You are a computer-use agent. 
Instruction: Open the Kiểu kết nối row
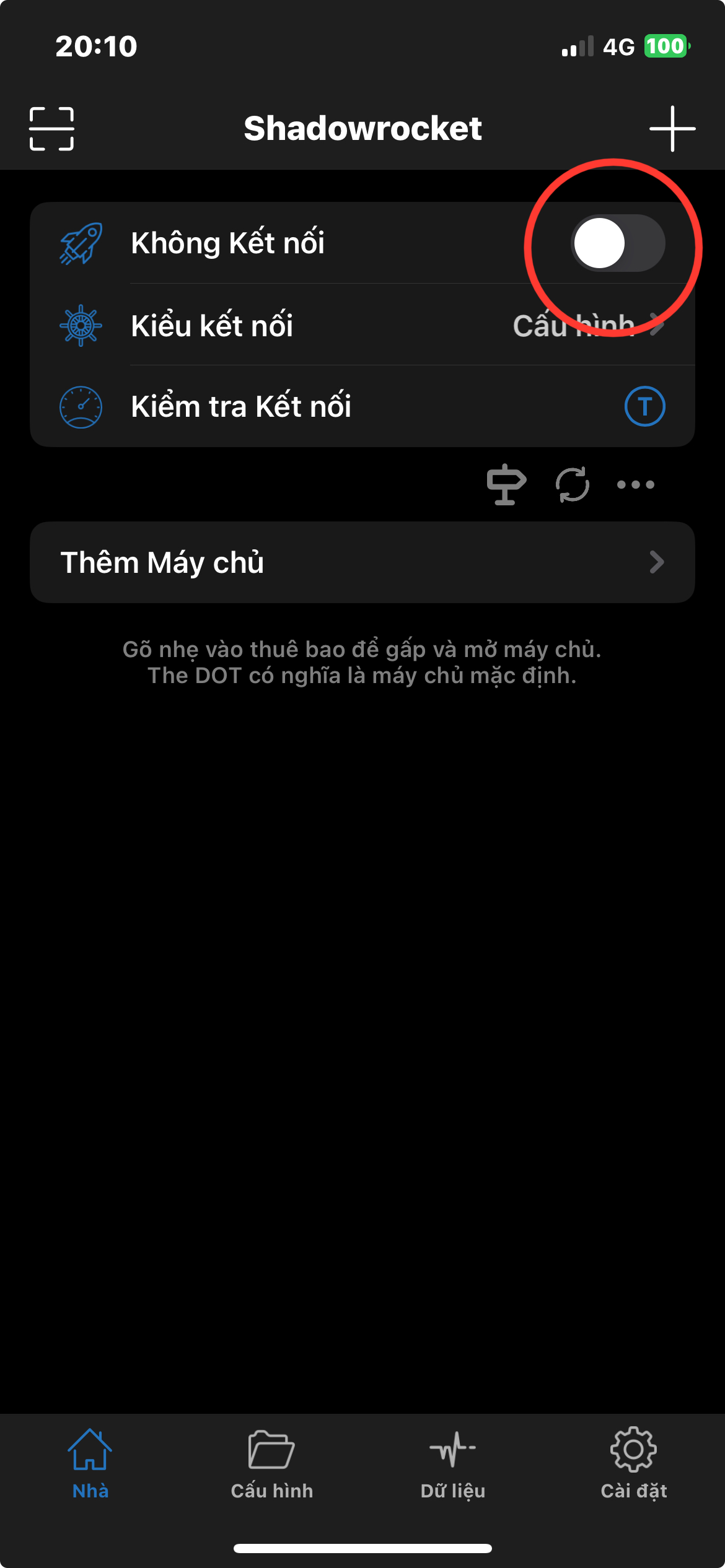(x=362, y=325)
